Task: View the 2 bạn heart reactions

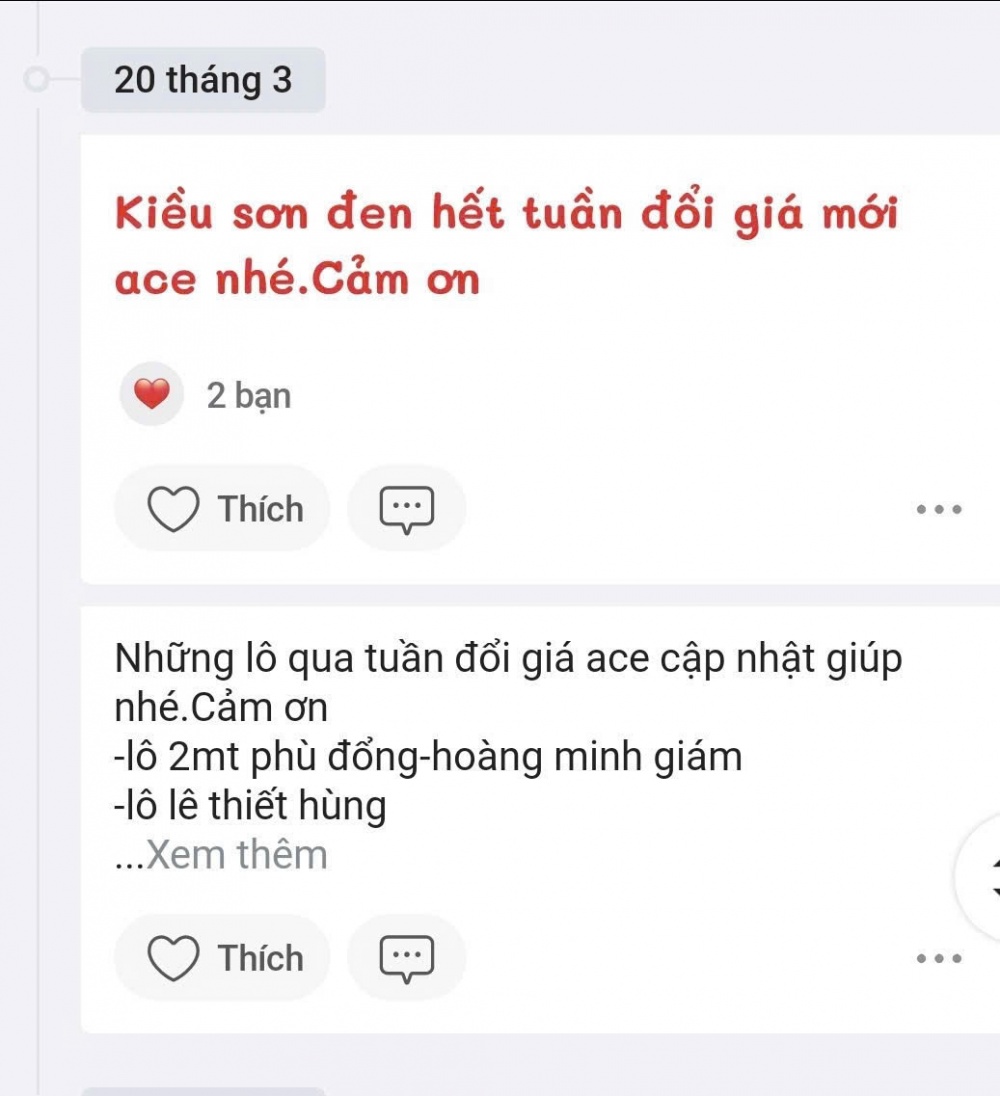Action: click(x=206, y=396)
